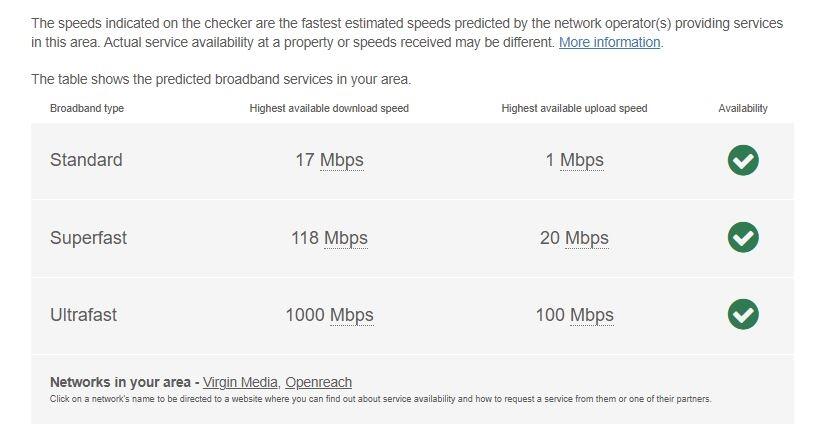Open the More information link
Image resolution: width=827 pixels, height=433 pixels.
[x=609, y=43]
